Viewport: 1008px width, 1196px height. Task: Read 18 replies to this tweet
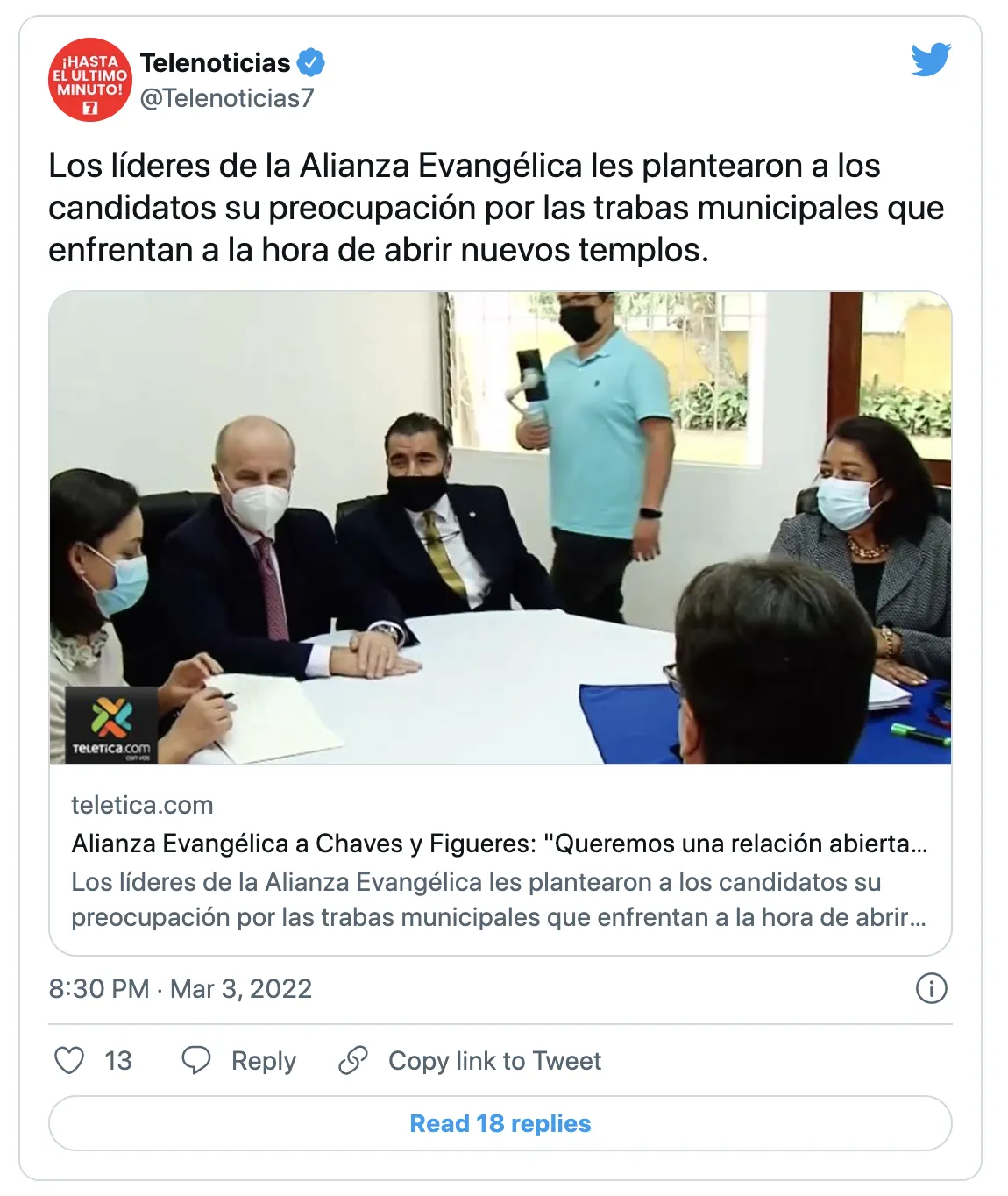[500, 1123]
